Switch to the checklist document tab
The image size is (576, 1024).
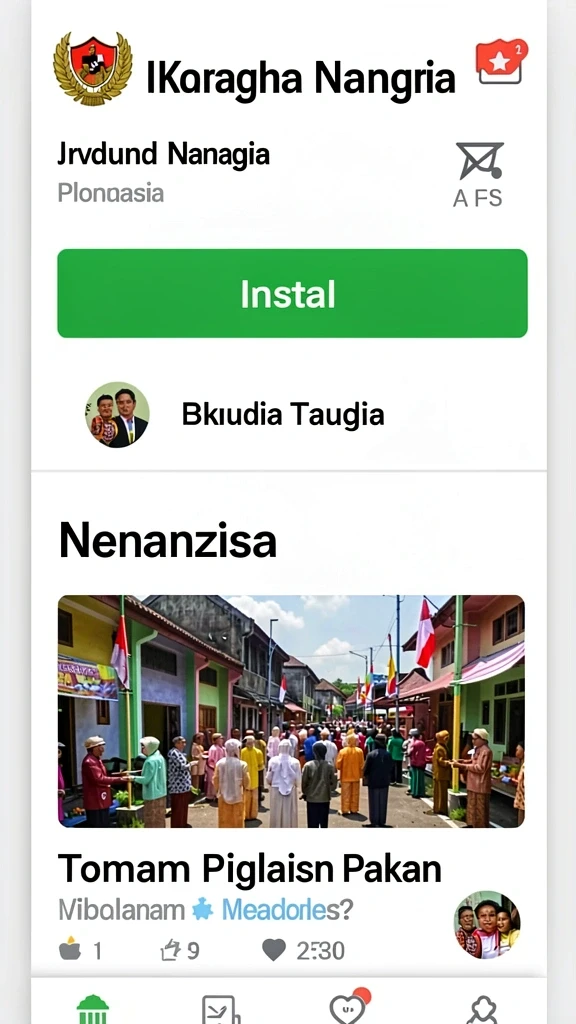click(220, 1010)
